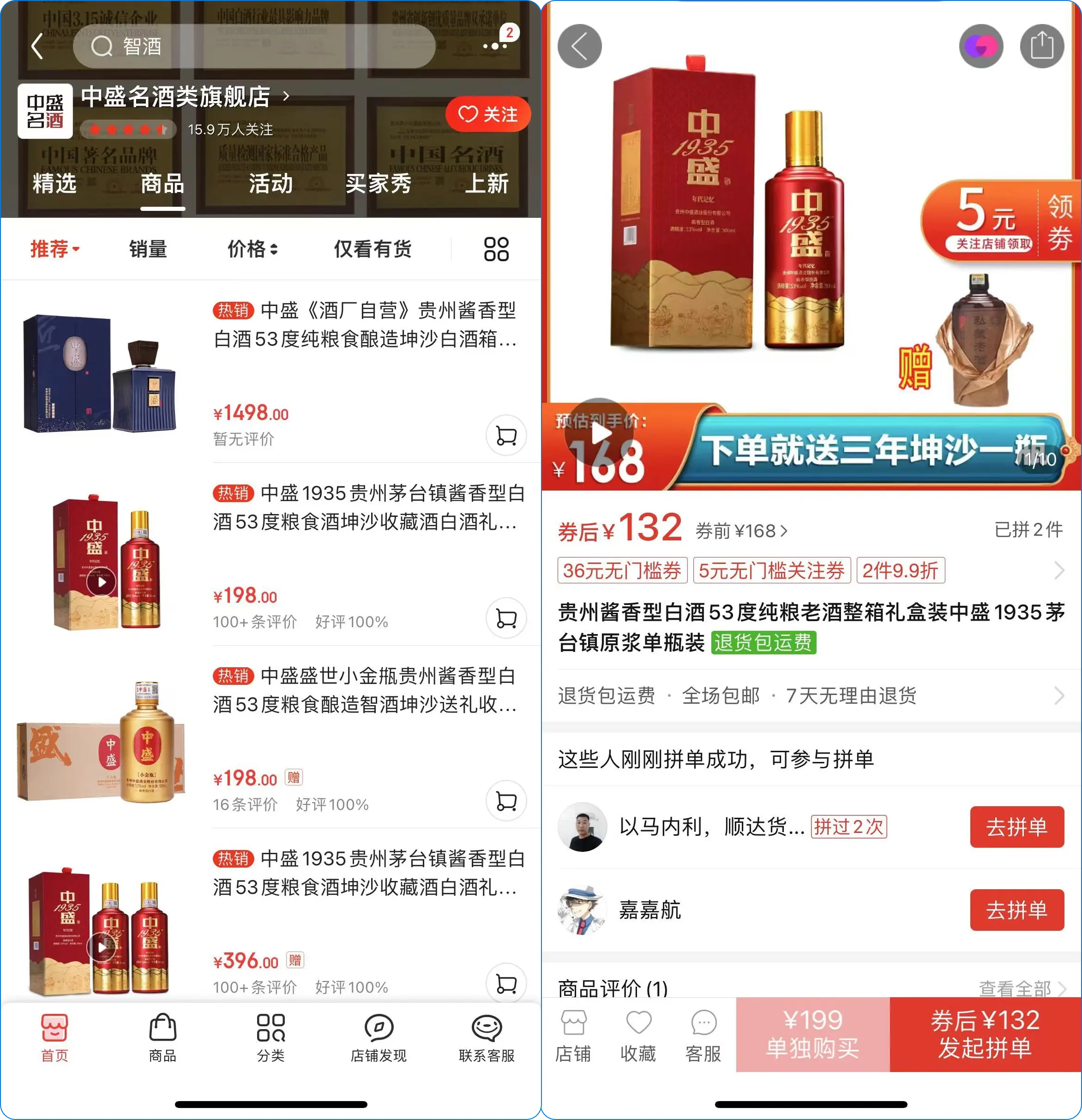Share this product via the share icon

coord(1041,46)
